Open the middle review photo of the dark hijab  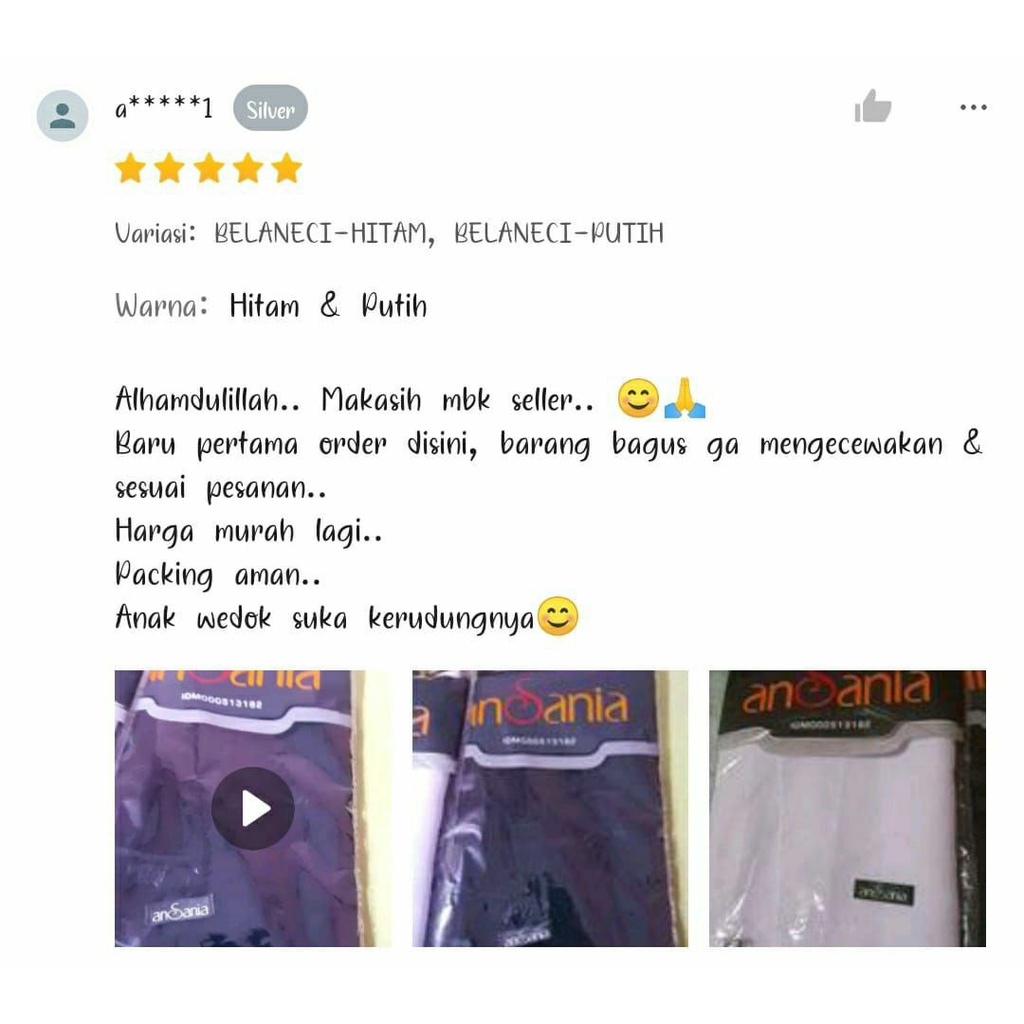[550, 808]
